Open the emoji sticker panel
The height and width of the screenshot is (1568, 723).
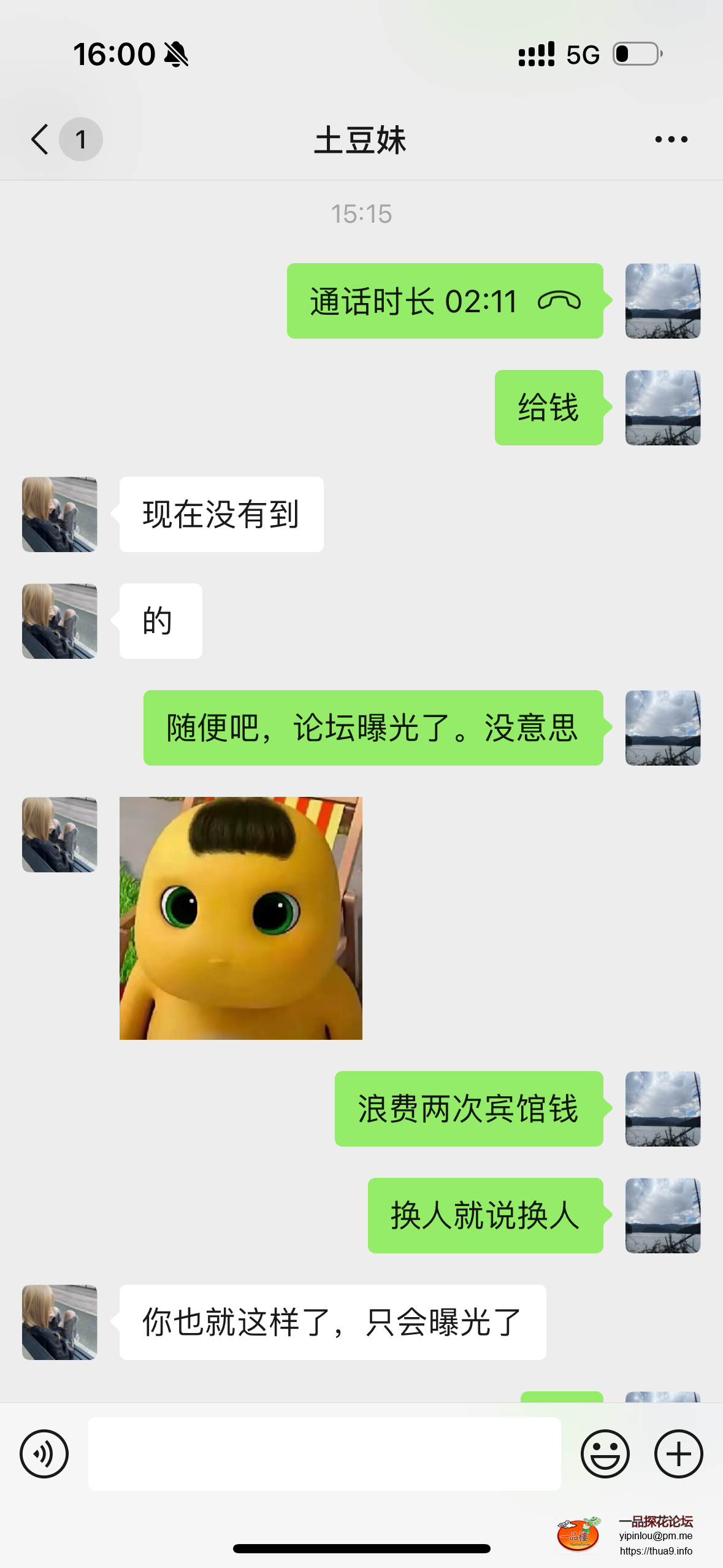point(605,1453)
